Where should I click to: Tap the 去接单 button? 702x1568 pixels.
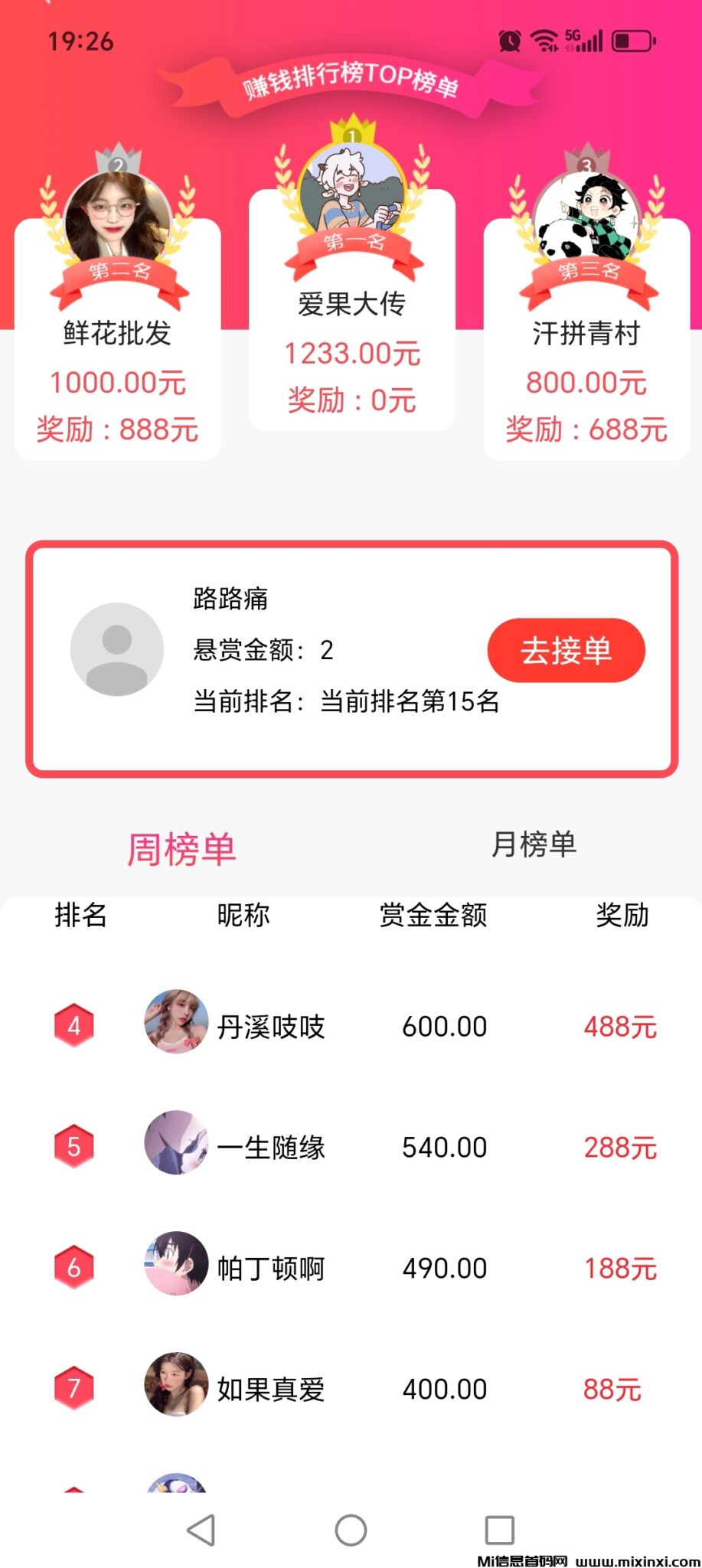[x=566, y=650]
